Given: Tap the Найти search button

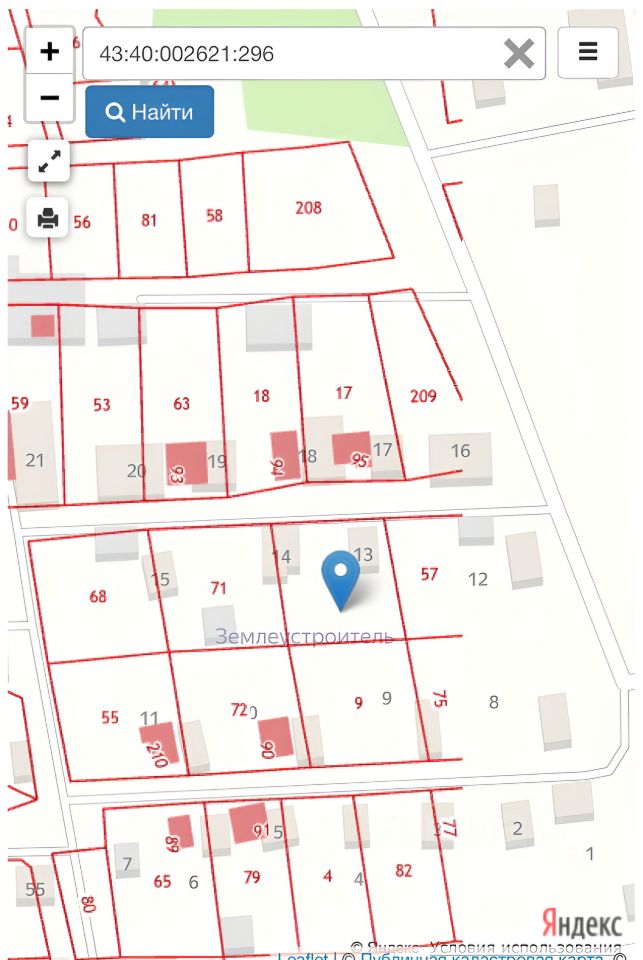Looking at the screenshot, I should (x=149, y=111).
